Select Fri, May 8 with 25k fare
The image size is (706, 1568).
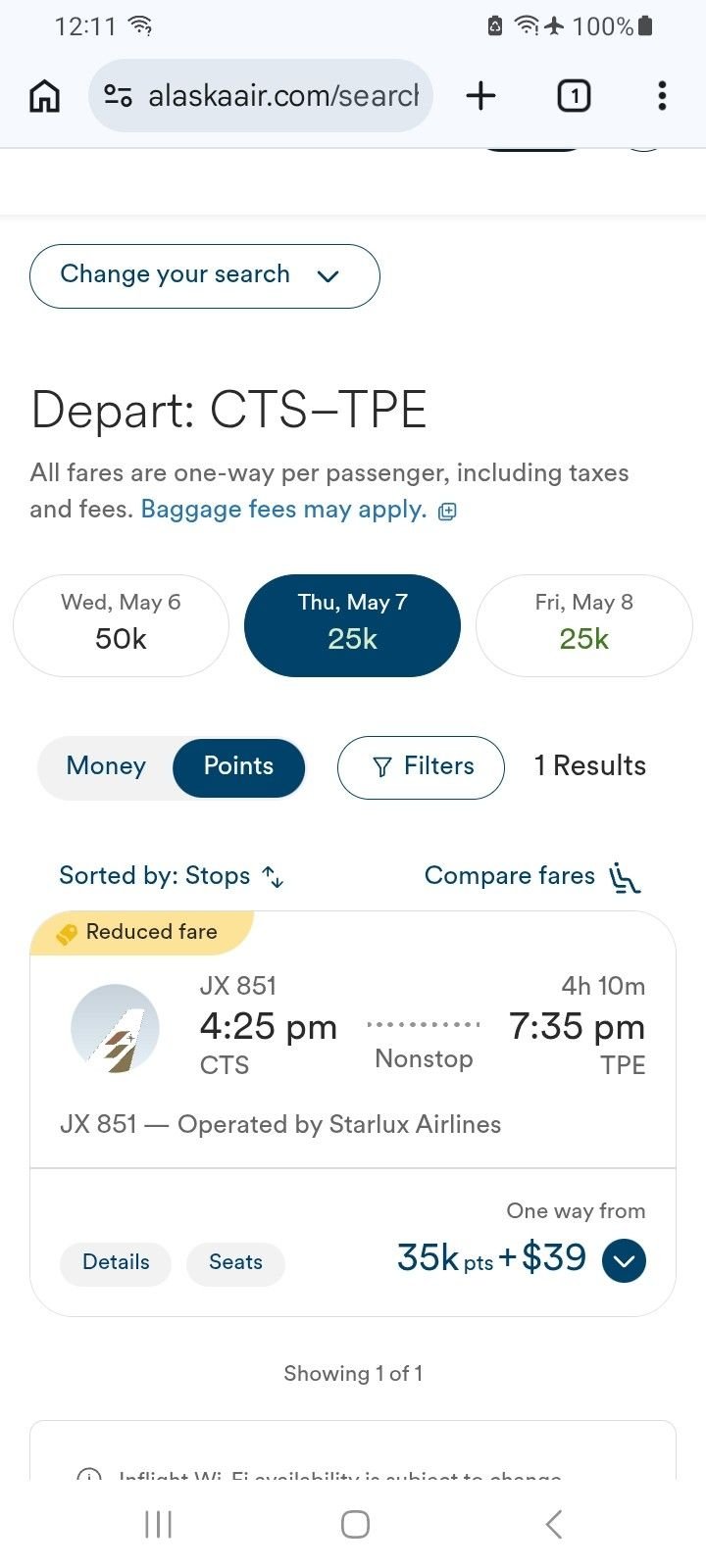click(583, 624)
